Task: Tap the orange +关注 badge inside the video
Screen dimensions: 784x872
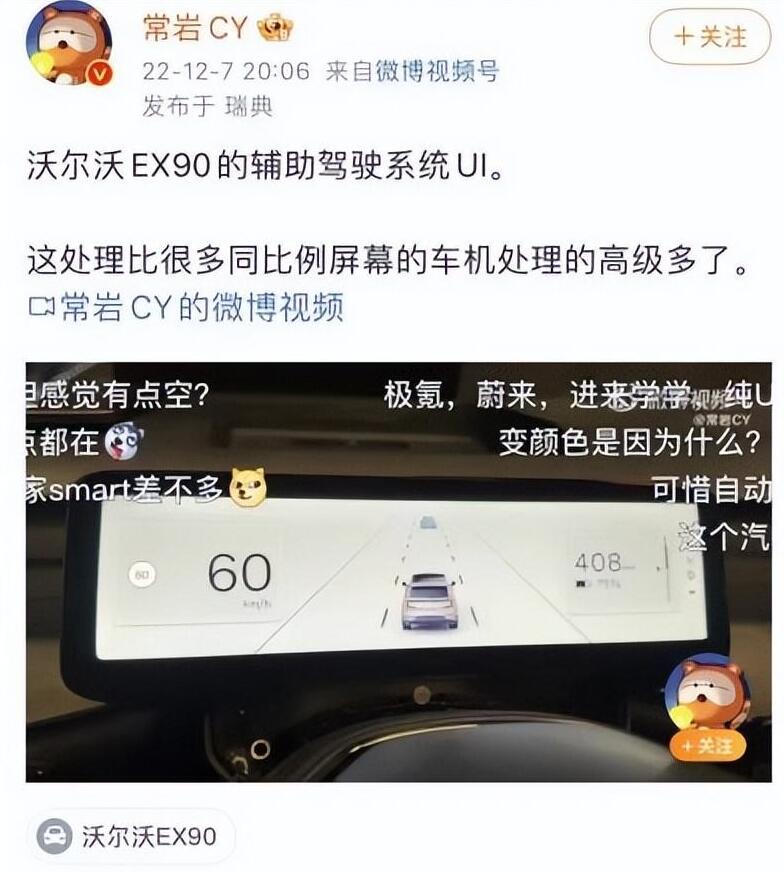Action: click(x=707, y=746)
